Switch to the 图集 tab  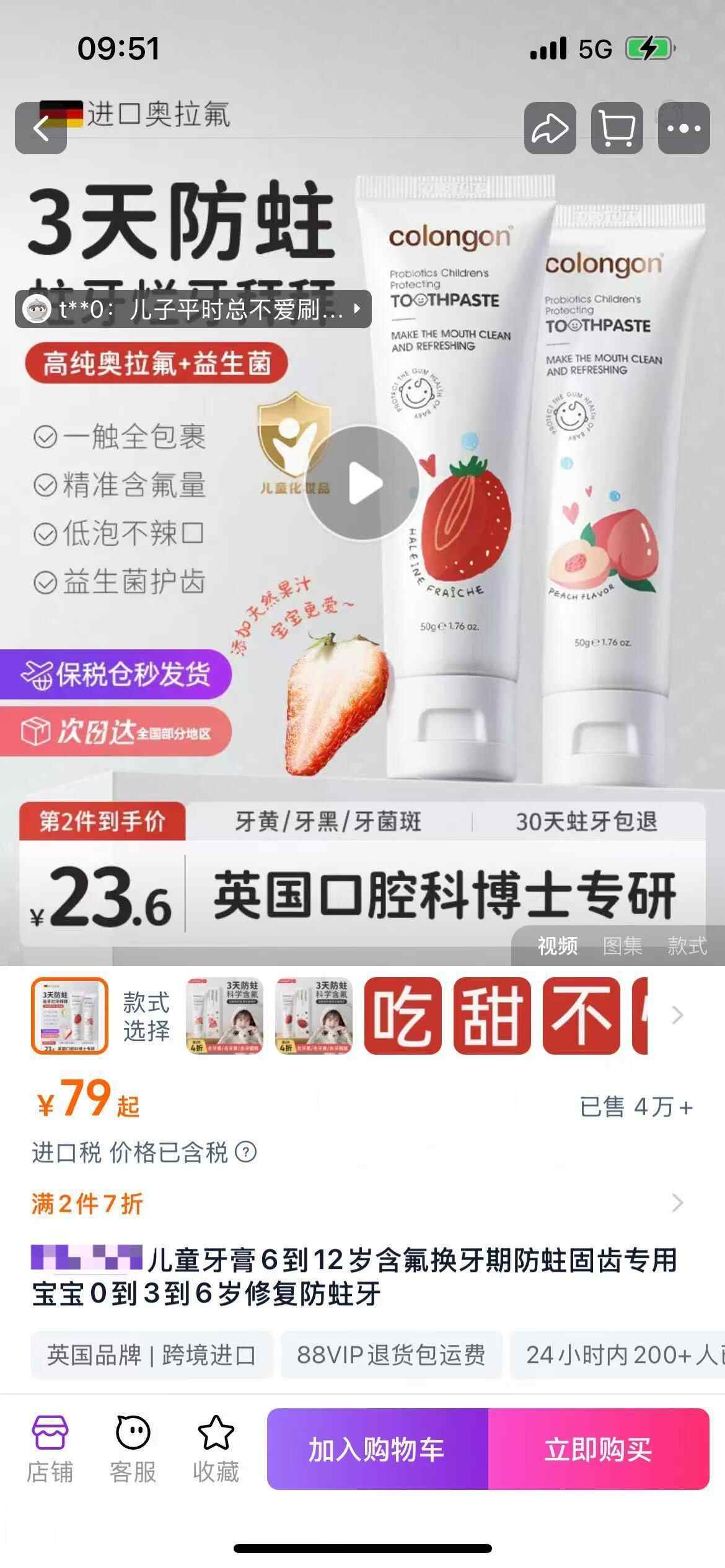pos(622,946)
